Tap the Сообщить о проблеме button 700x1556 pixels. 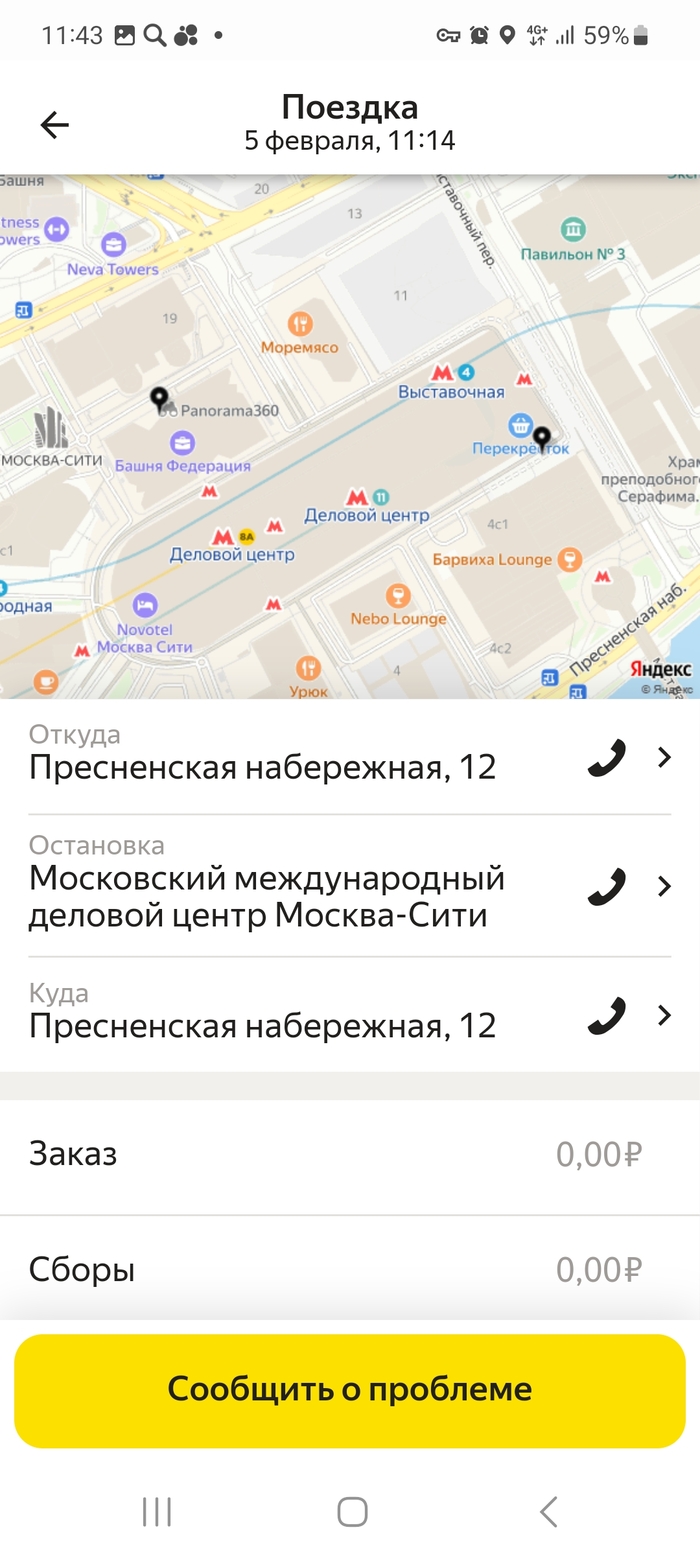click(x=350, y=1390)
